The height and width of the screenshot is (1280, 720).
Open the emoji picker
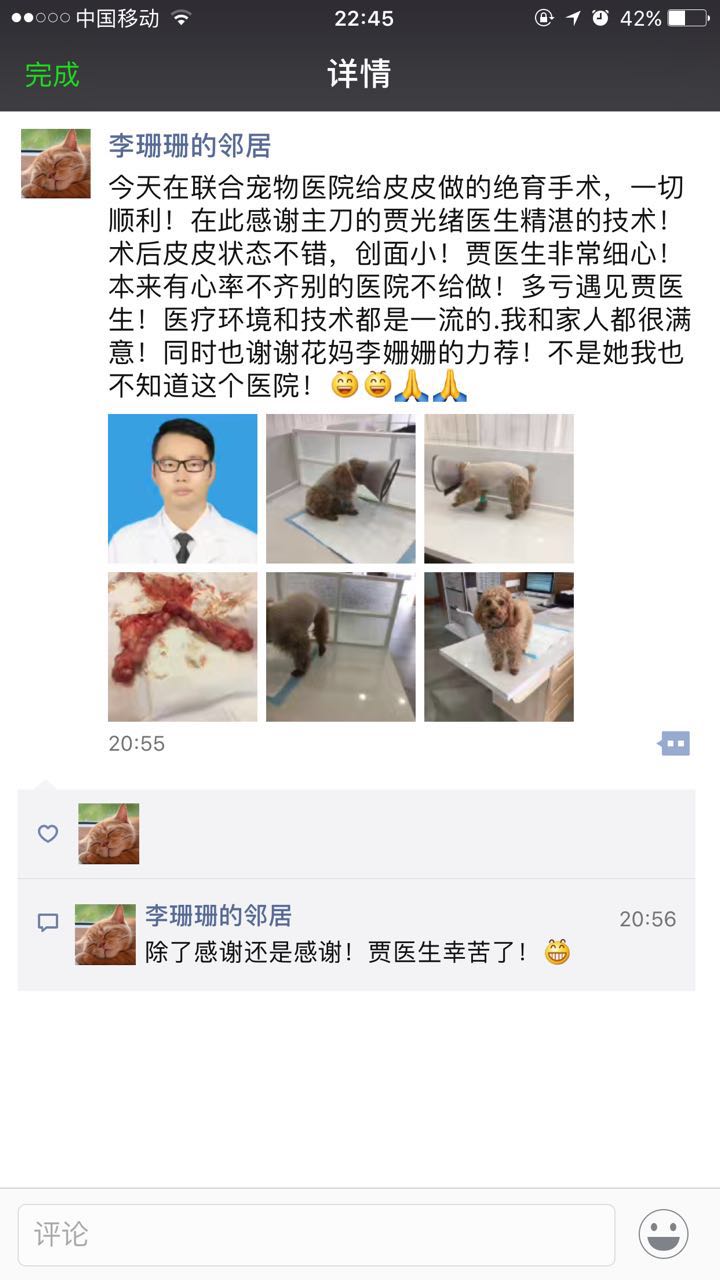663,1235
